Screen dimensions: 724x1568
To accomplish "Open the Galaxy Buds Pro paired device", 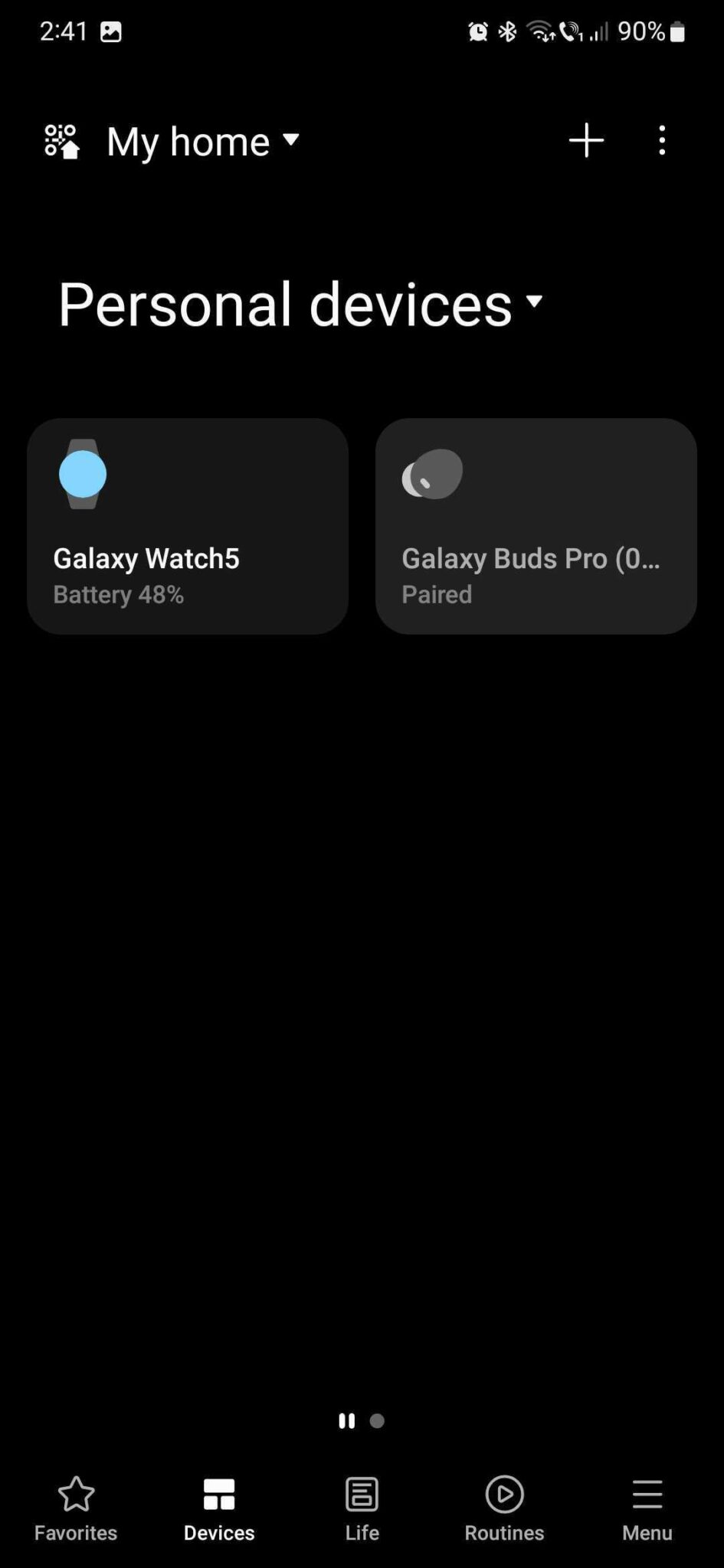I will 536,526.
